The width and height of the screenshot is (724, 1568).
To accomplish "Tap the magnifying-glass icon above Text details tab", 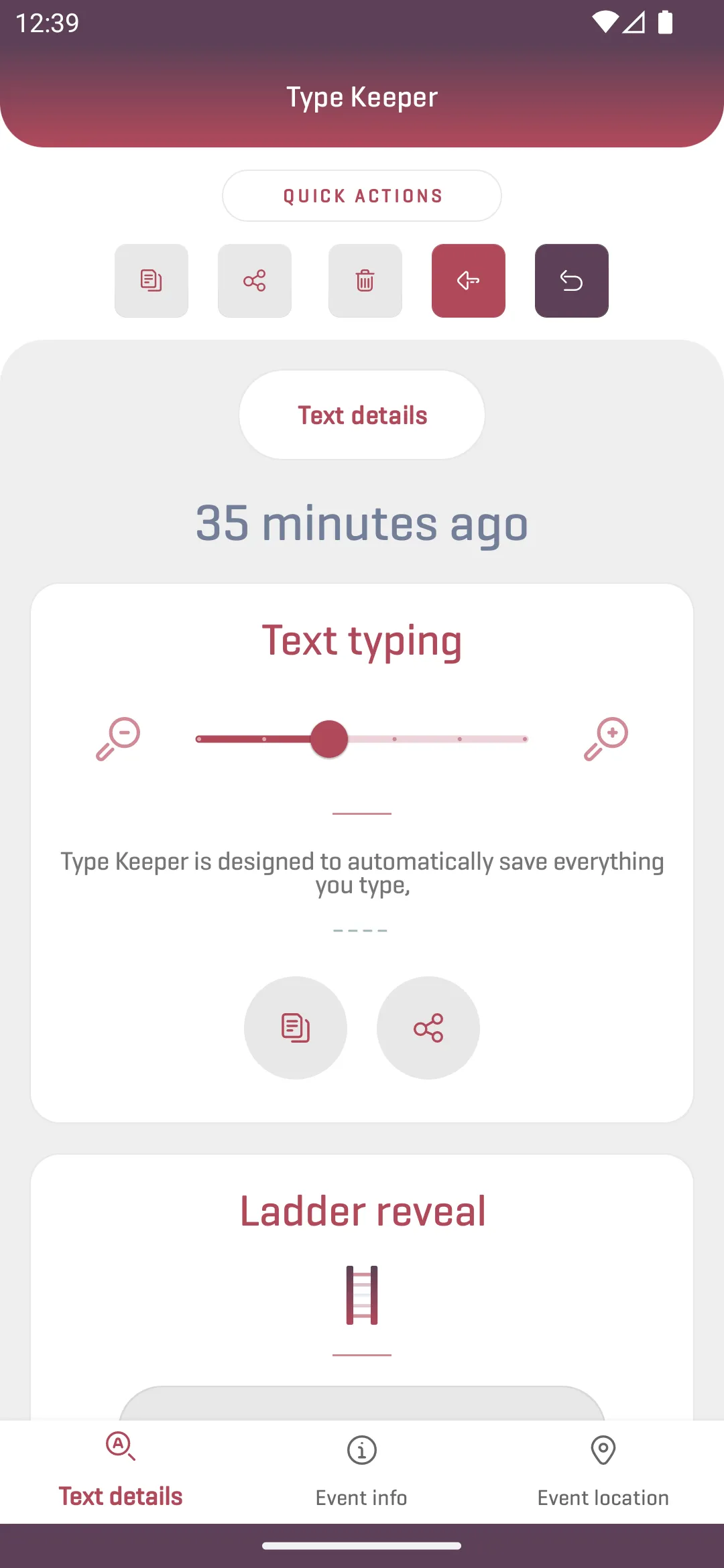I will (120, 1449).
